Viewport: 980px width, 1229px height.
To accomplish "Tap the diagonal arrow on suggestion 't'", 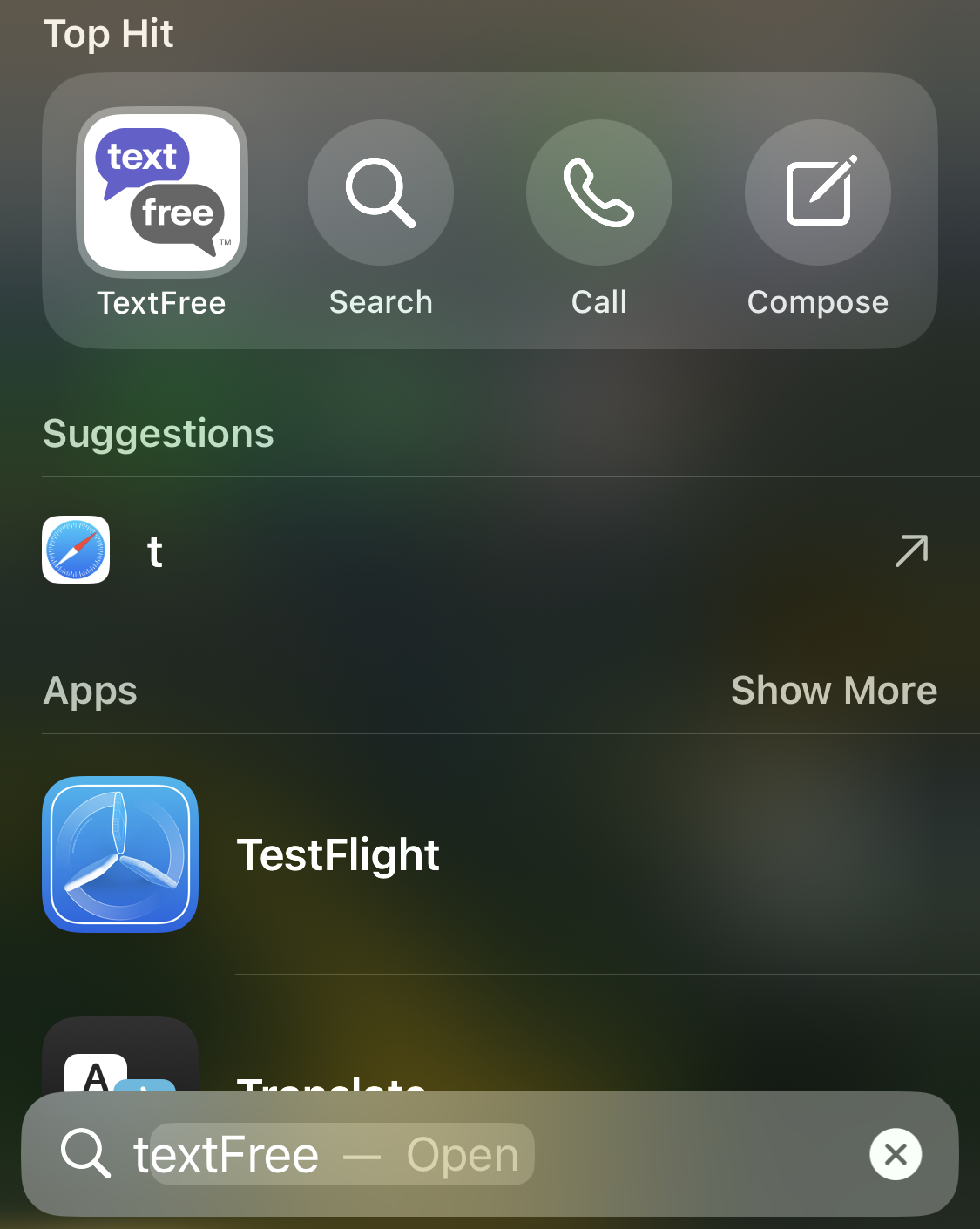I will click(911, 550).
